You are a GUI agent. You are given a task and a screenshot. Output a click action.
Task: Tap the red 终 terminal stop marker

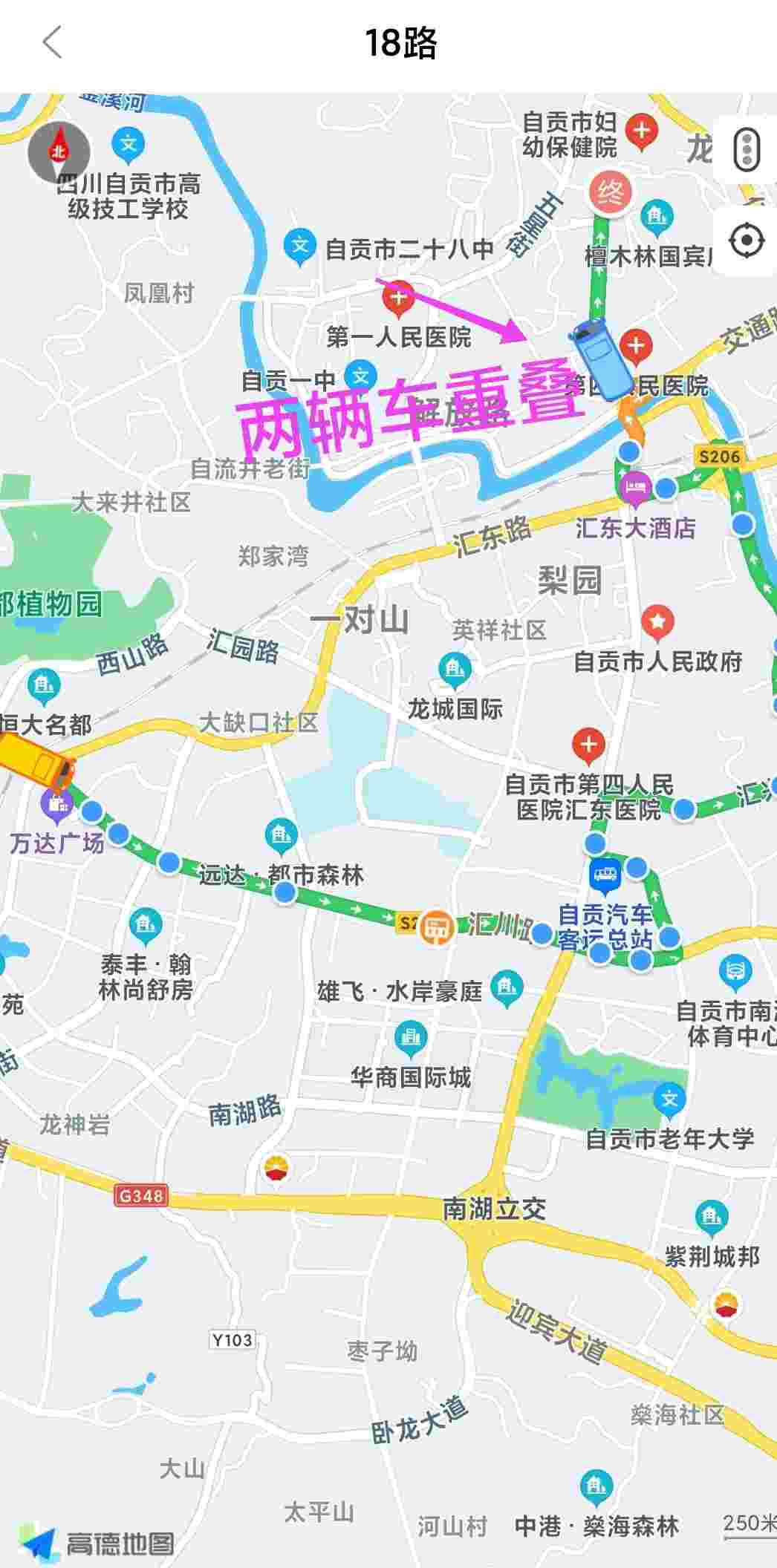[x=611, y=193]
